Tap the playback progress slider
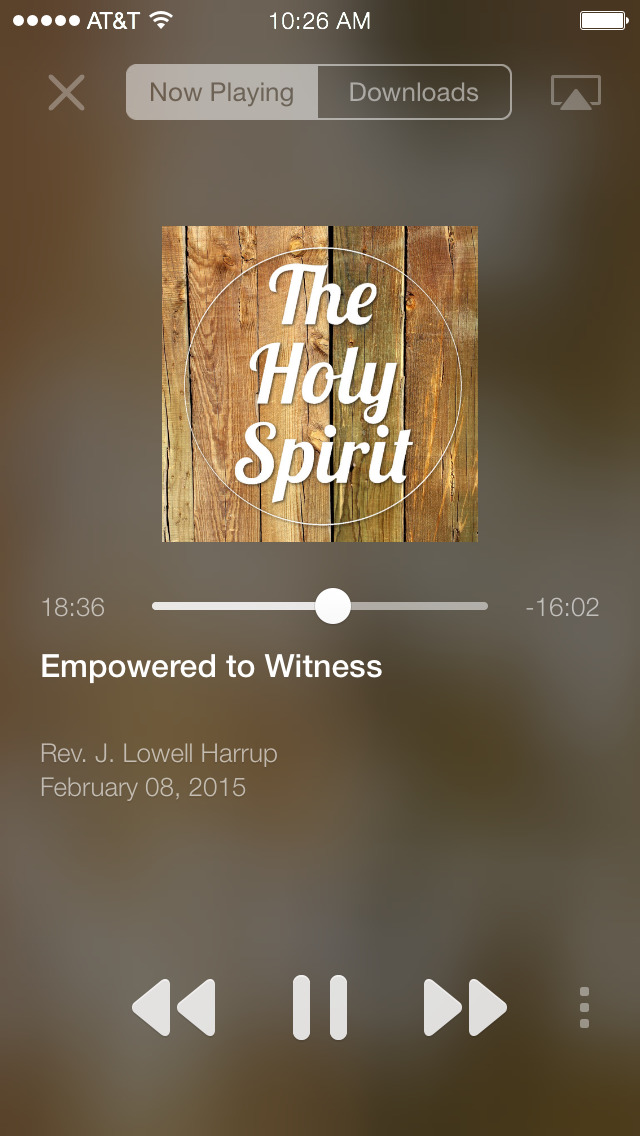Screen dimensions: 640x1136 click(x=320, y=606)
